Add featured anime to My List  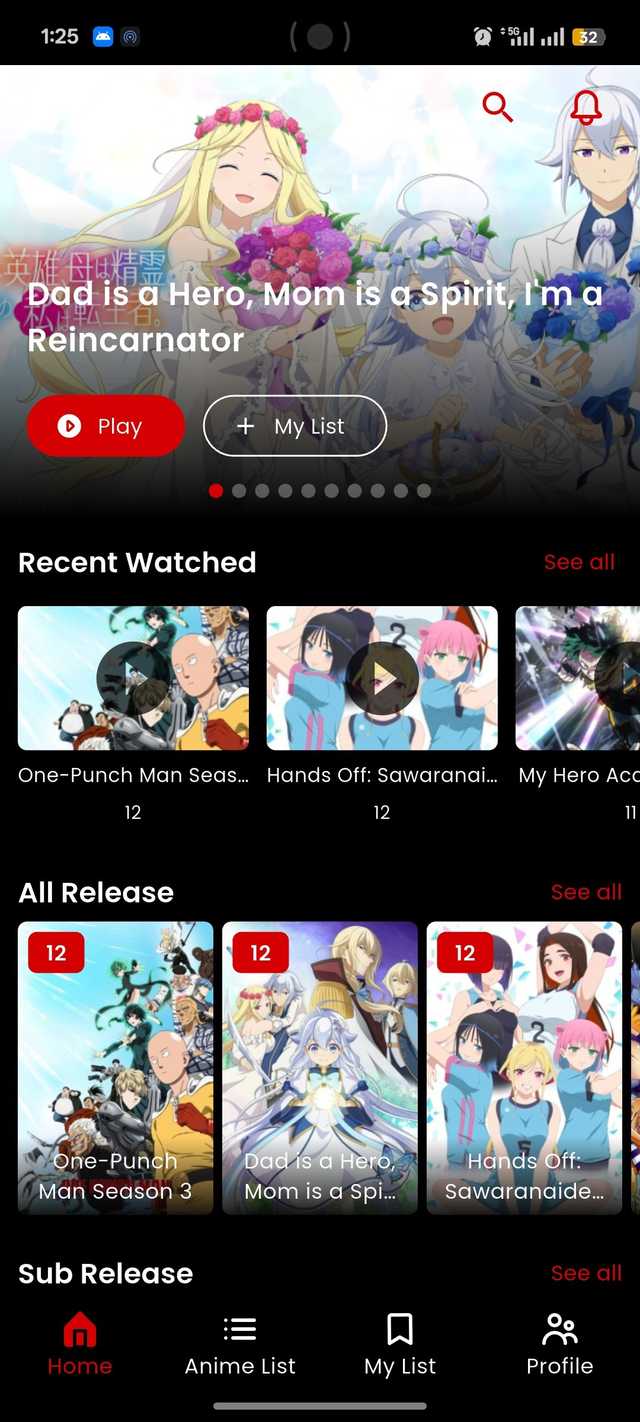pos(295,426)
